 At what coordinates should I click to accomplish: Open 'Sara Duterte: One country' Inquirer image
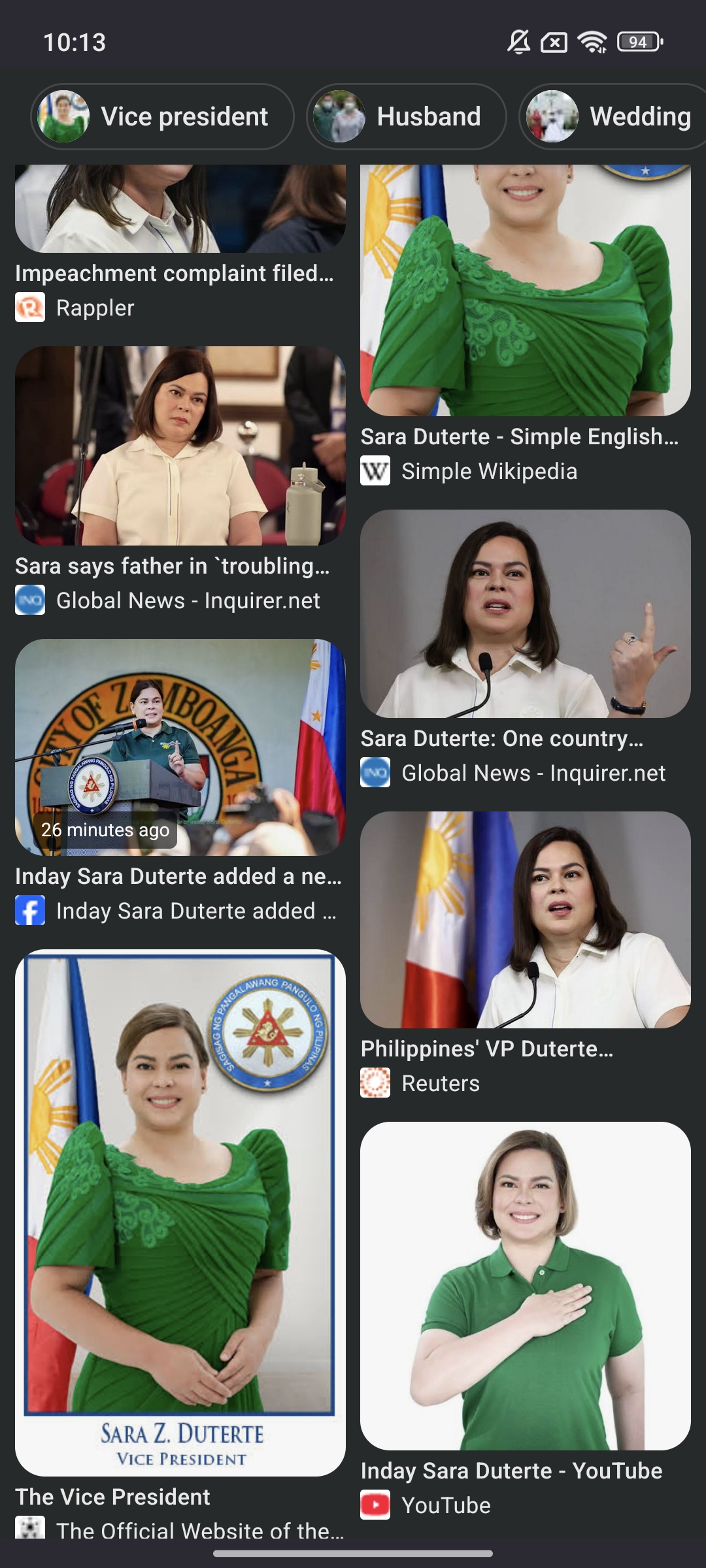[x=525, y=614]
